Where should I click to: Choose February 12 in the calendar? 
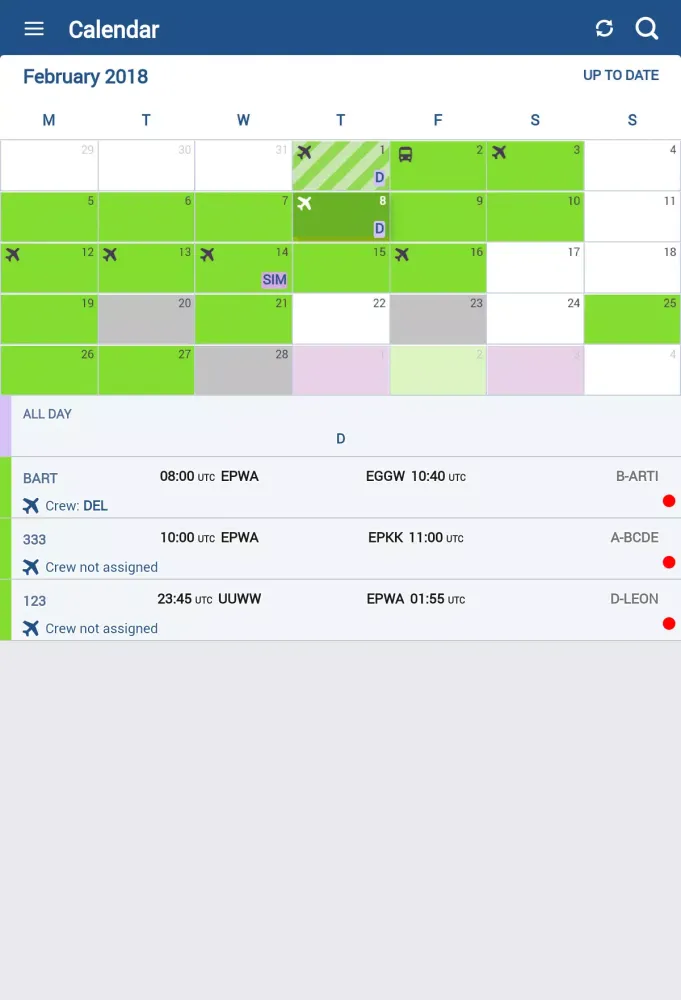pos(49,268)
